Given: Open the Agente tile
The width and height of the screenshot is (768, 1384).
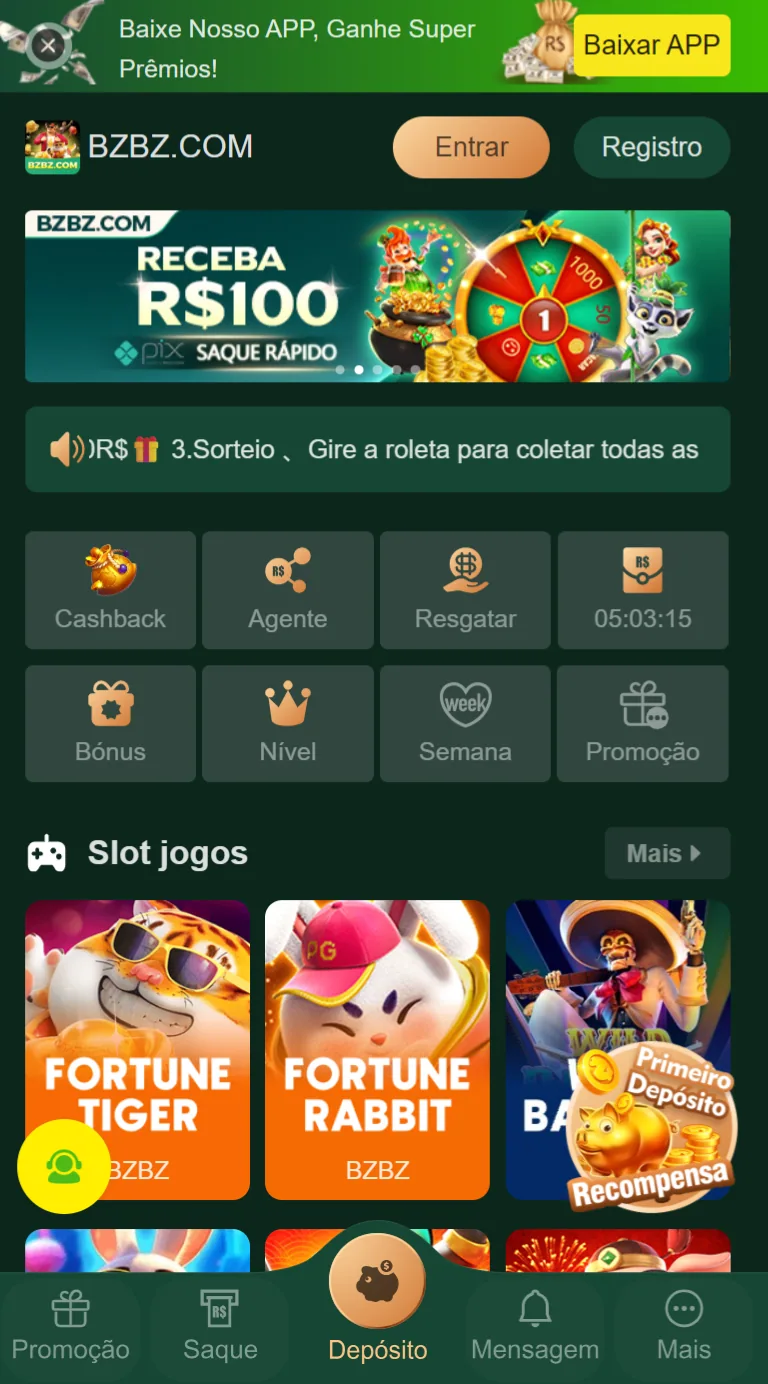Looking at the screenshot, I should point(288,590).
